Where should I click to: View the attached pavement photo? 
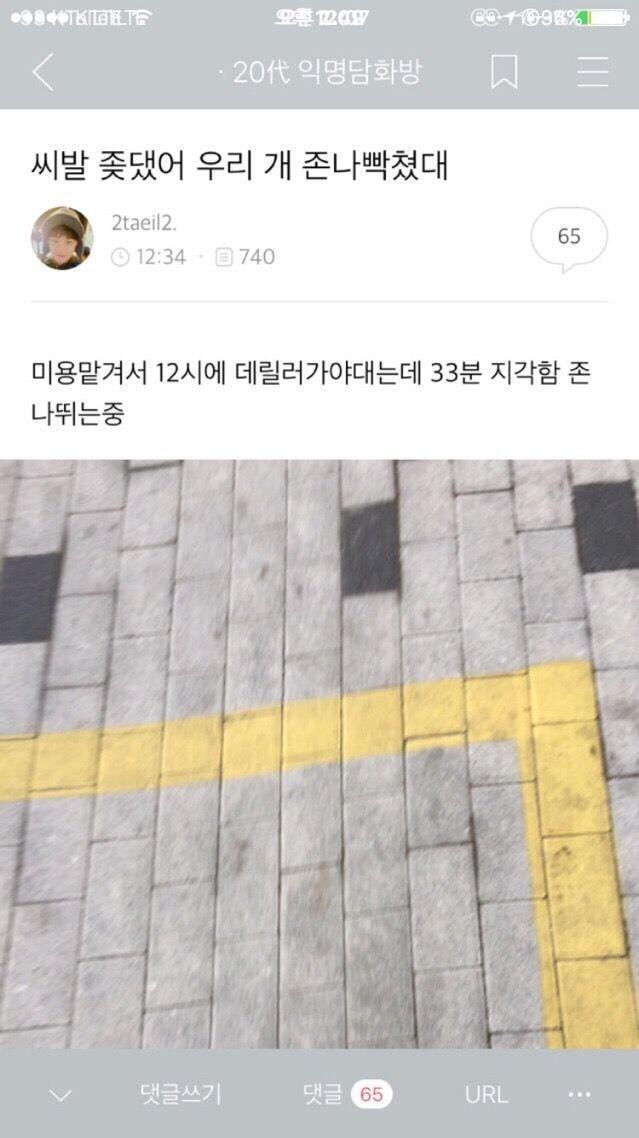(x=320, y=753)
